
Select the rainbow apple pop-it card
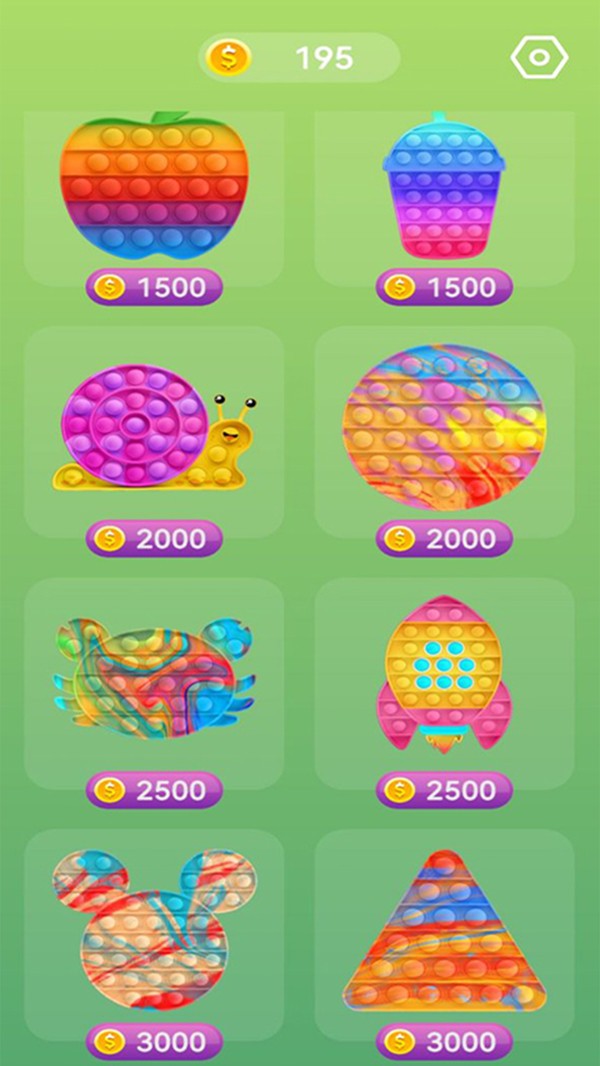pos(154,185)
